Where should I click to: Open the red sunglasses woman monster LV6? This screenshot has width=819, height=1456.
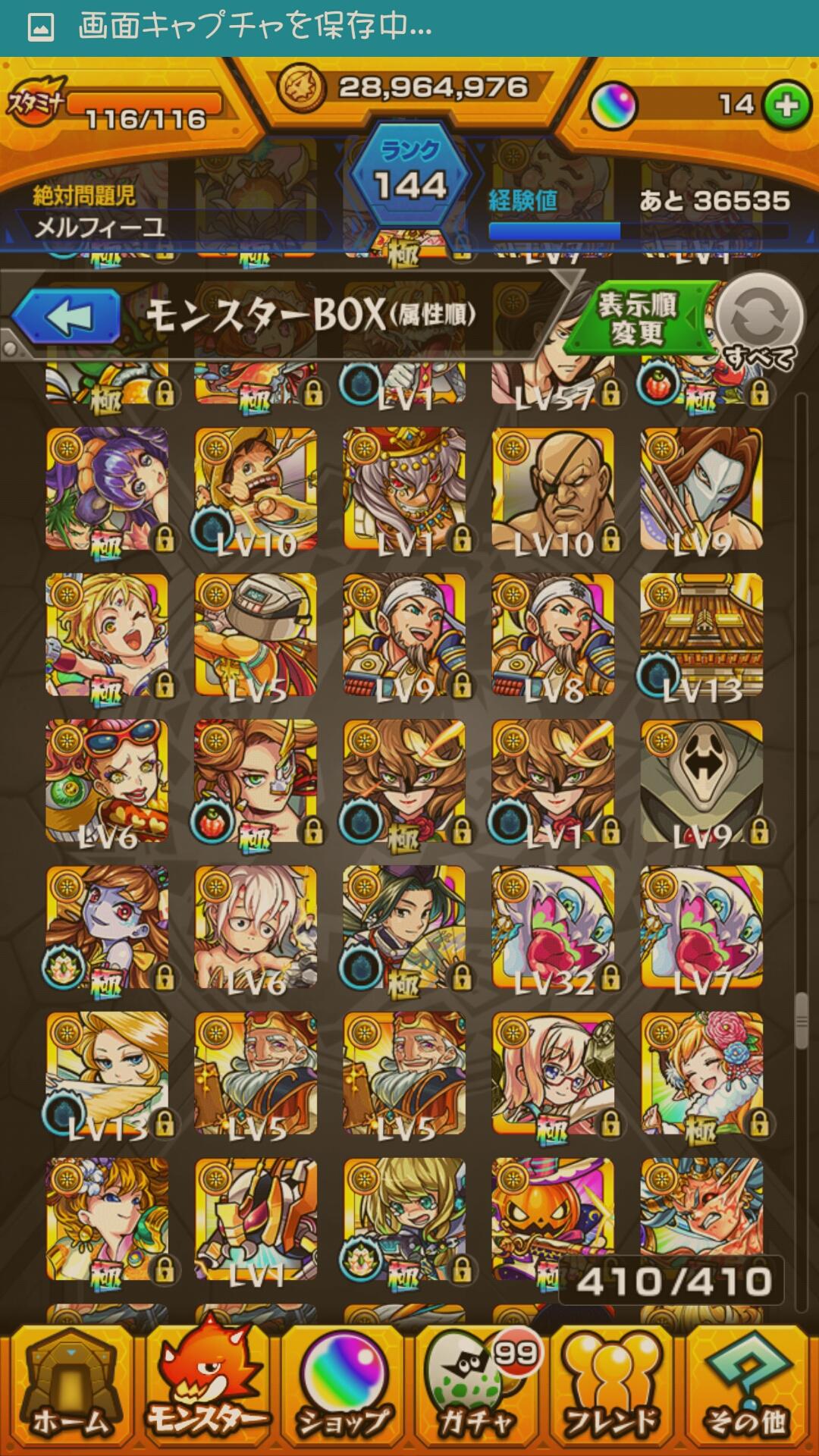107,781
